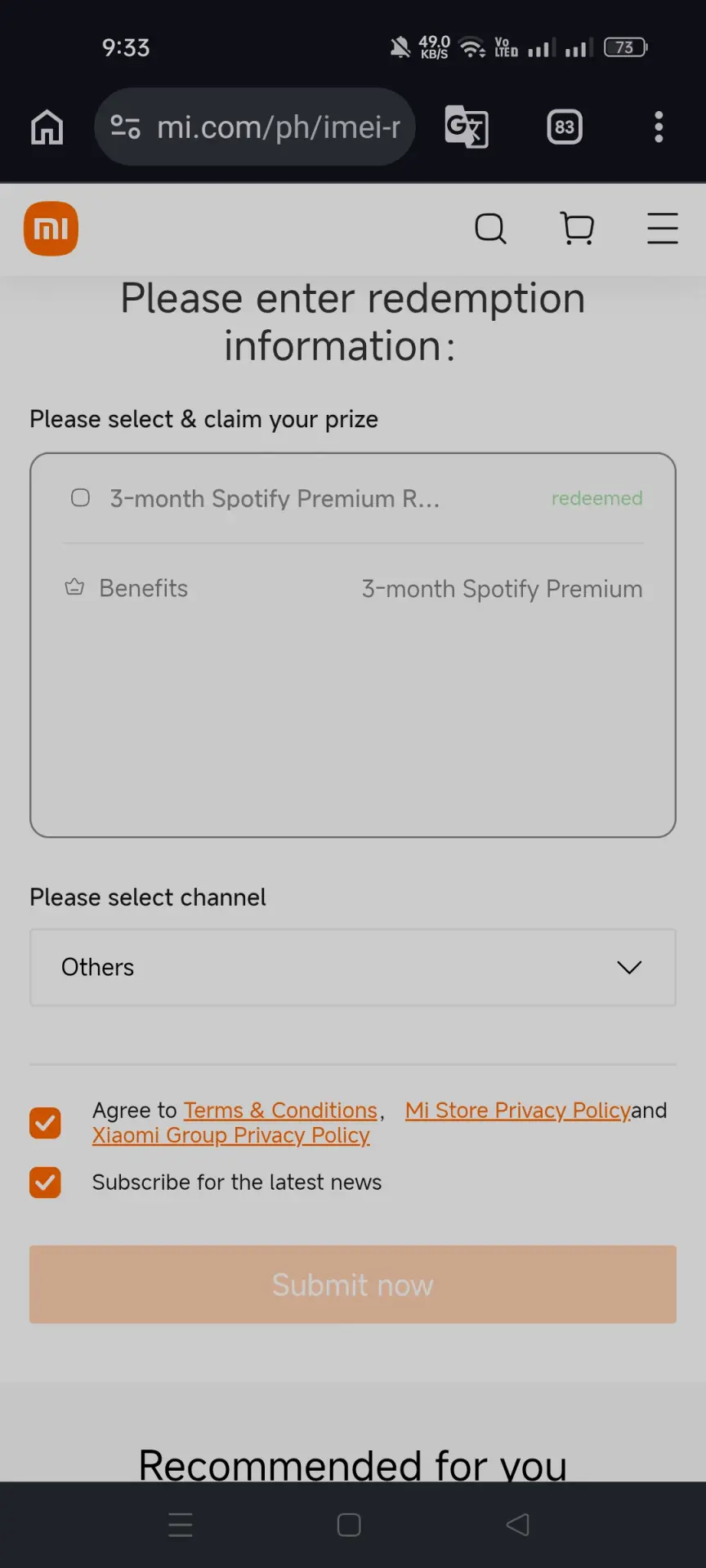The width and height of the screenshot is (706, 1568).
Task: Open the translate page icon
Action: [x=467, y=127]
